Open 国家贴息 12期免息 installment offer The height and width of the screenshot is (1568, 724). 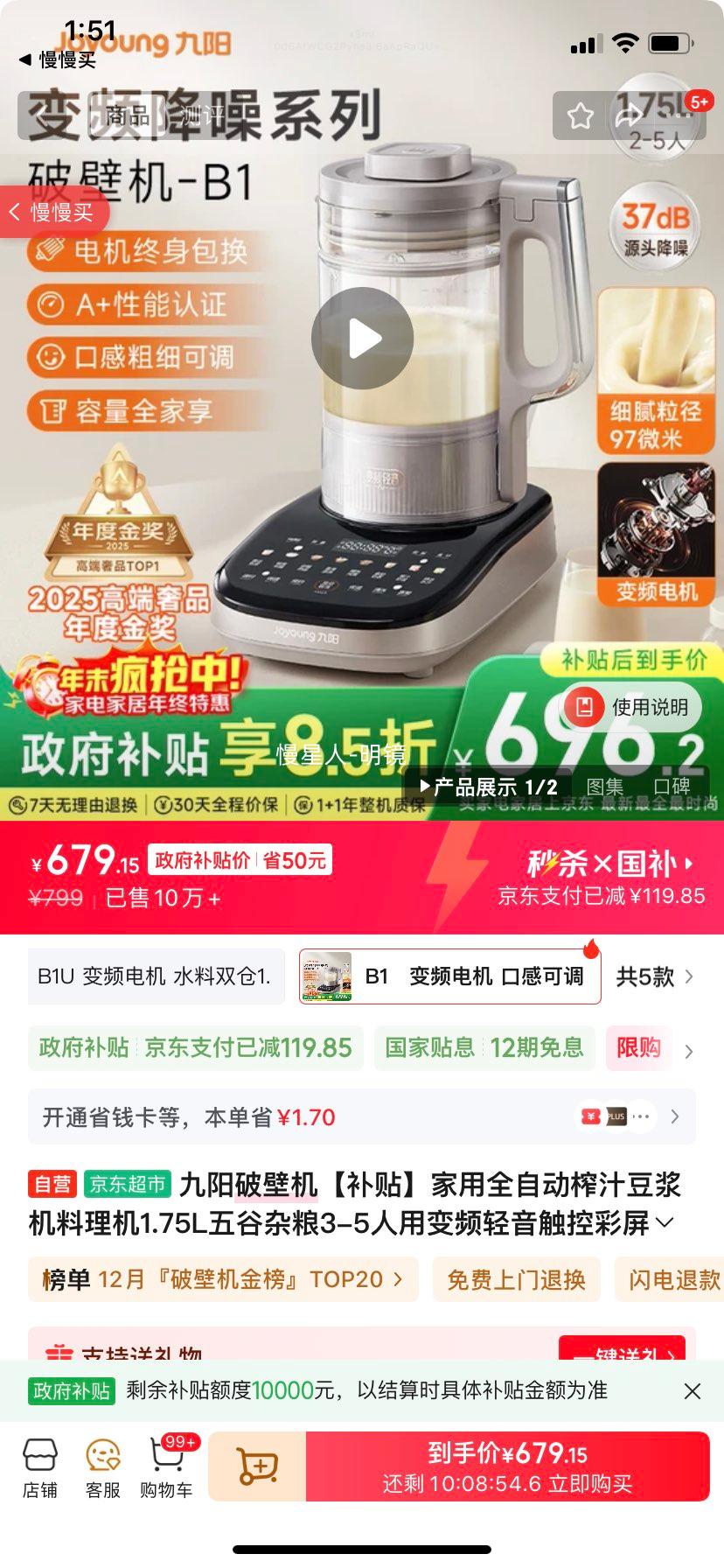[x=486, y=1048]
